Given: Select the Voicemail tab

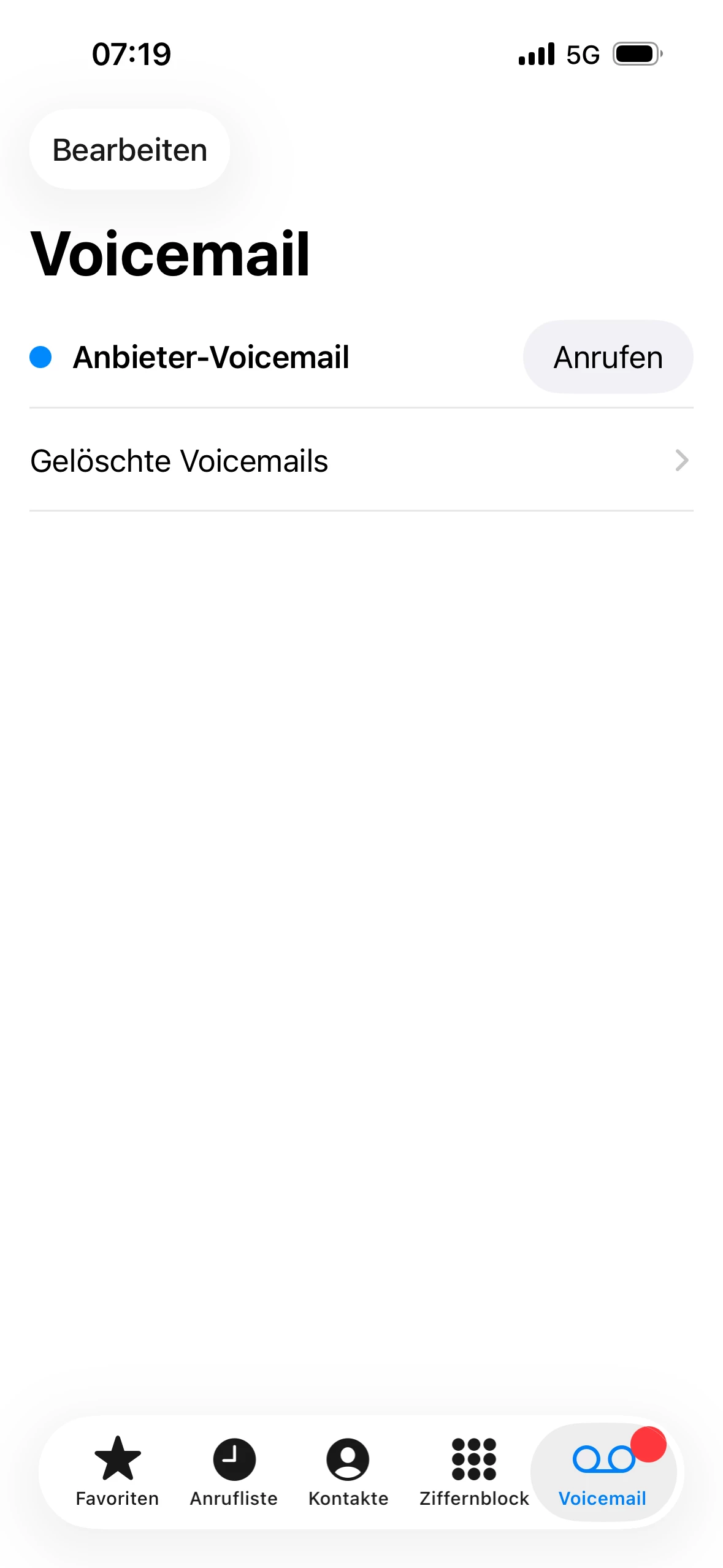Looking at the screenshot, I should [x=602, y=1471].
